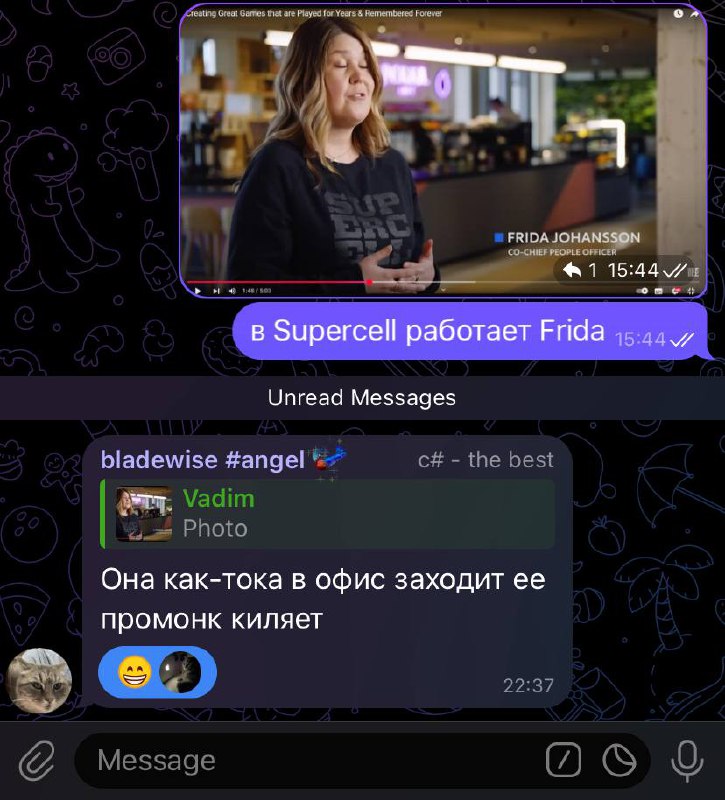Tap the laughing emoji reaction
The height and width of the screenshot is (800, 725).
(x=134, y=673)
